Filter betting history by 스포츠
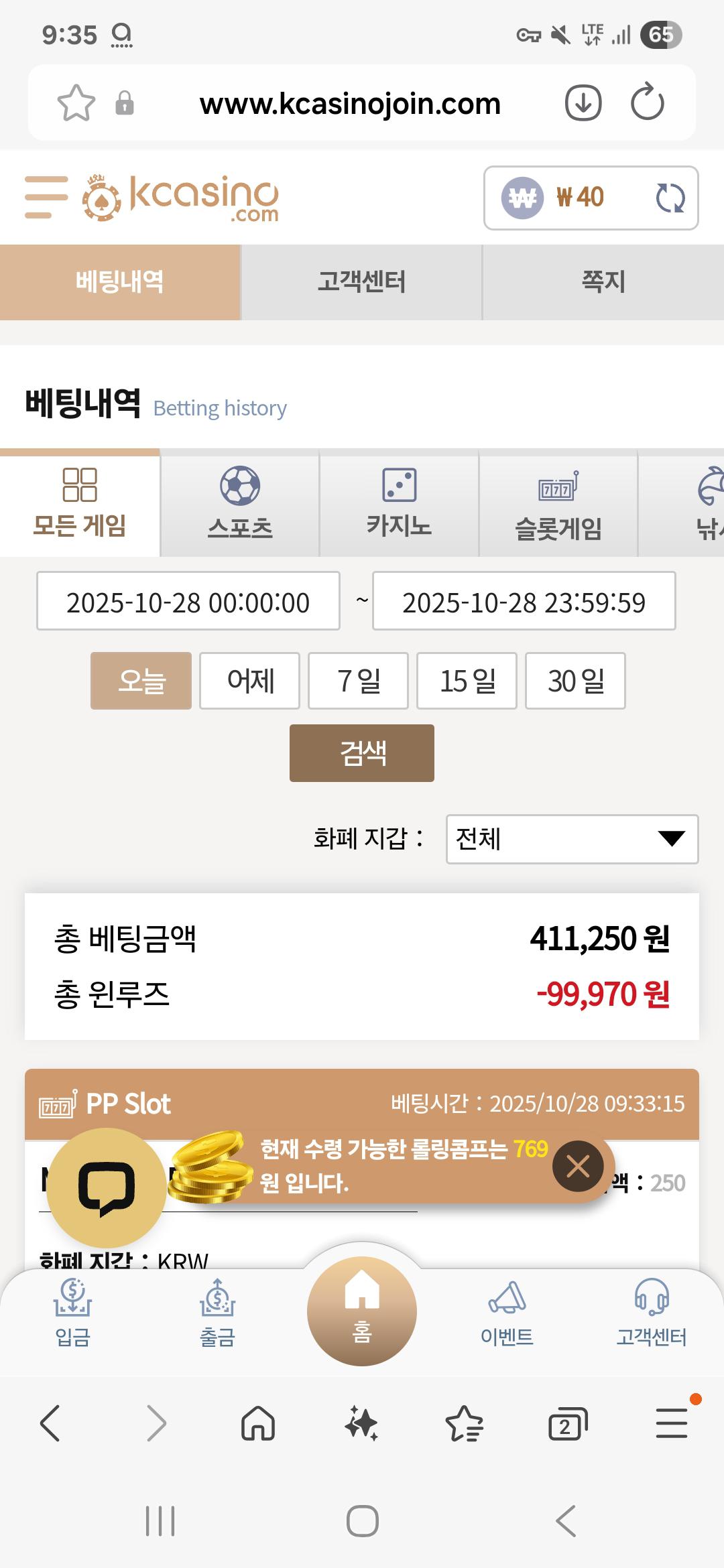The width and height of the screenshot is (724, 1568). pos(240,504)
